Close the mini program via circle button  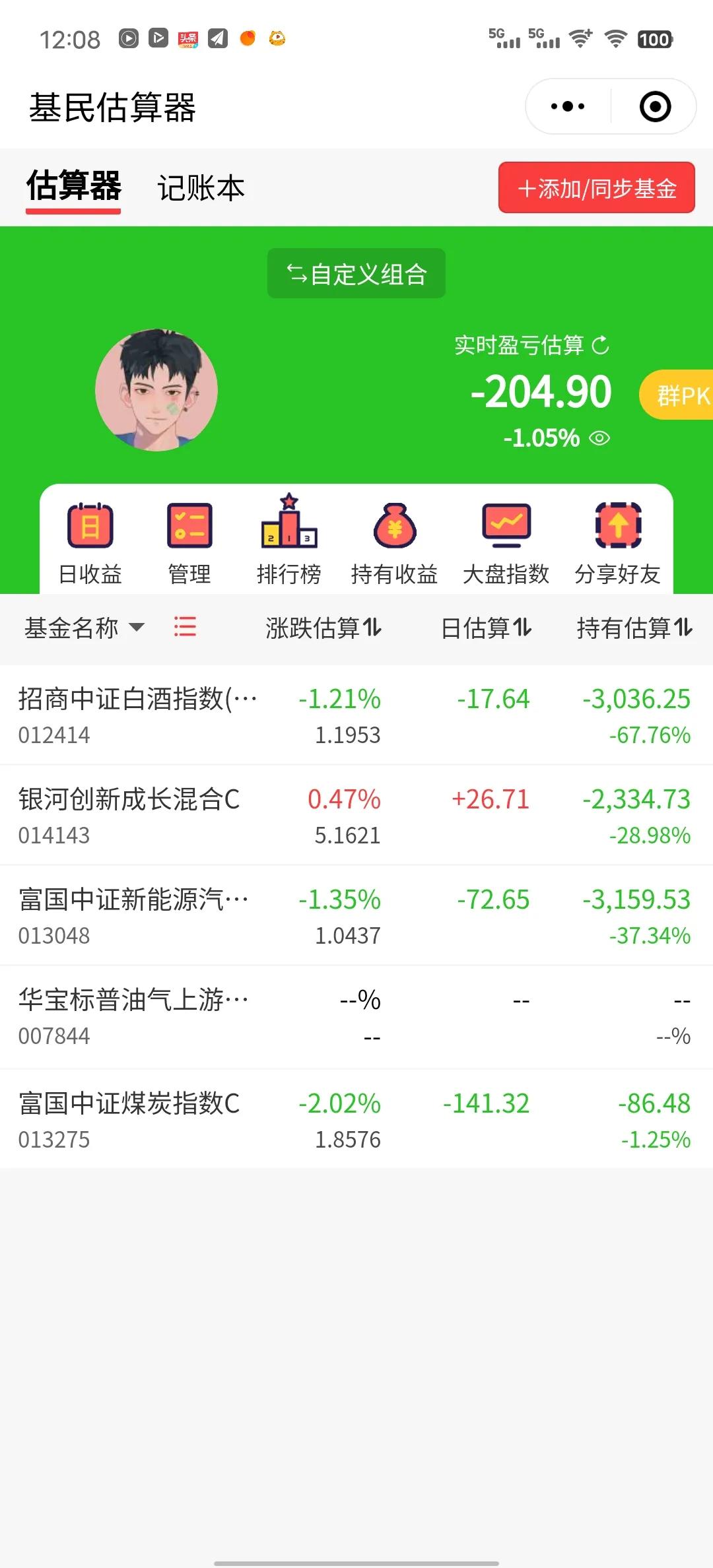click(x=655, y=106)
